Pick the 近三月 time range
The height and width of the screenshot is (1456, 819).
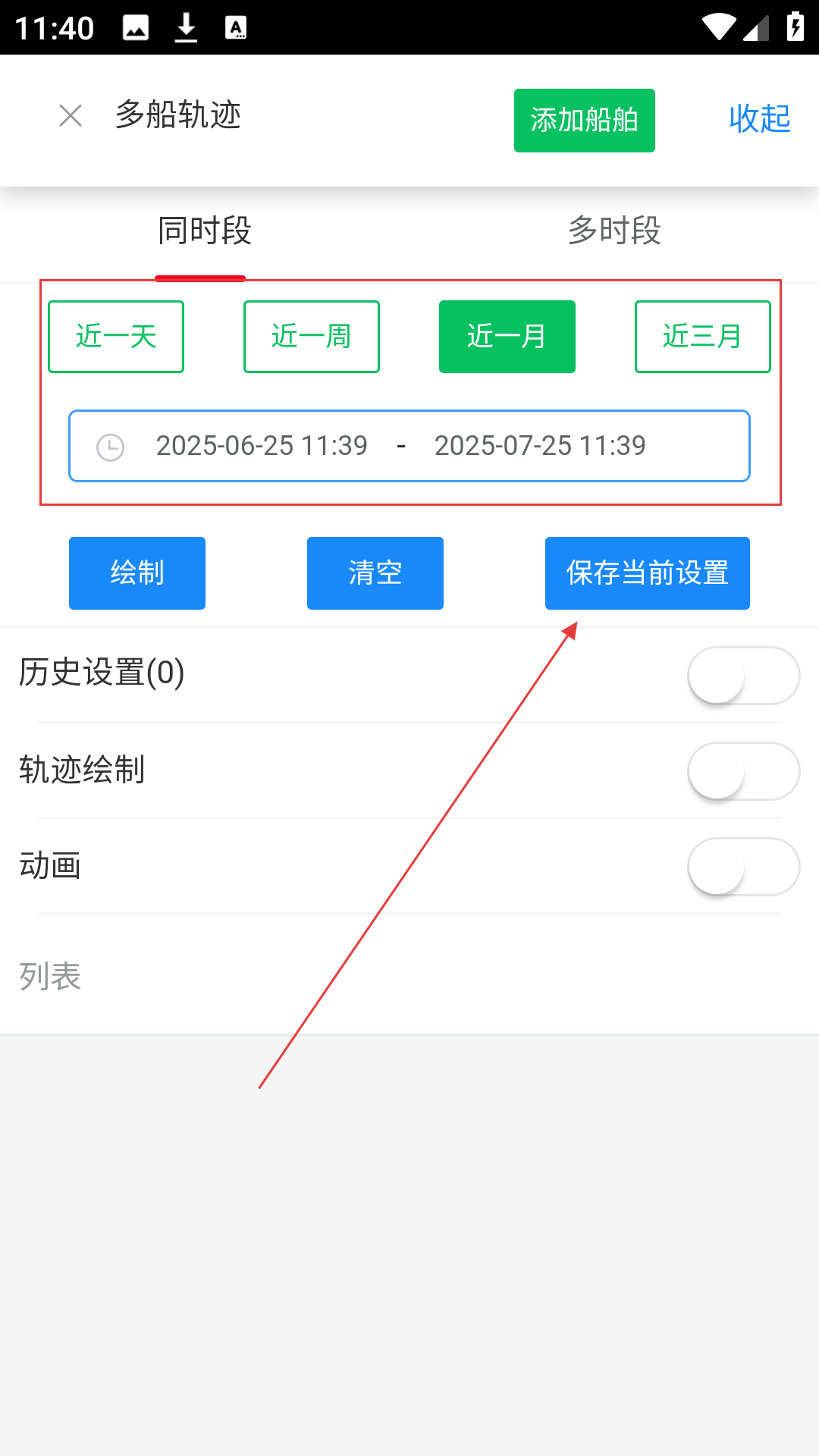click(x=703, y=337)
